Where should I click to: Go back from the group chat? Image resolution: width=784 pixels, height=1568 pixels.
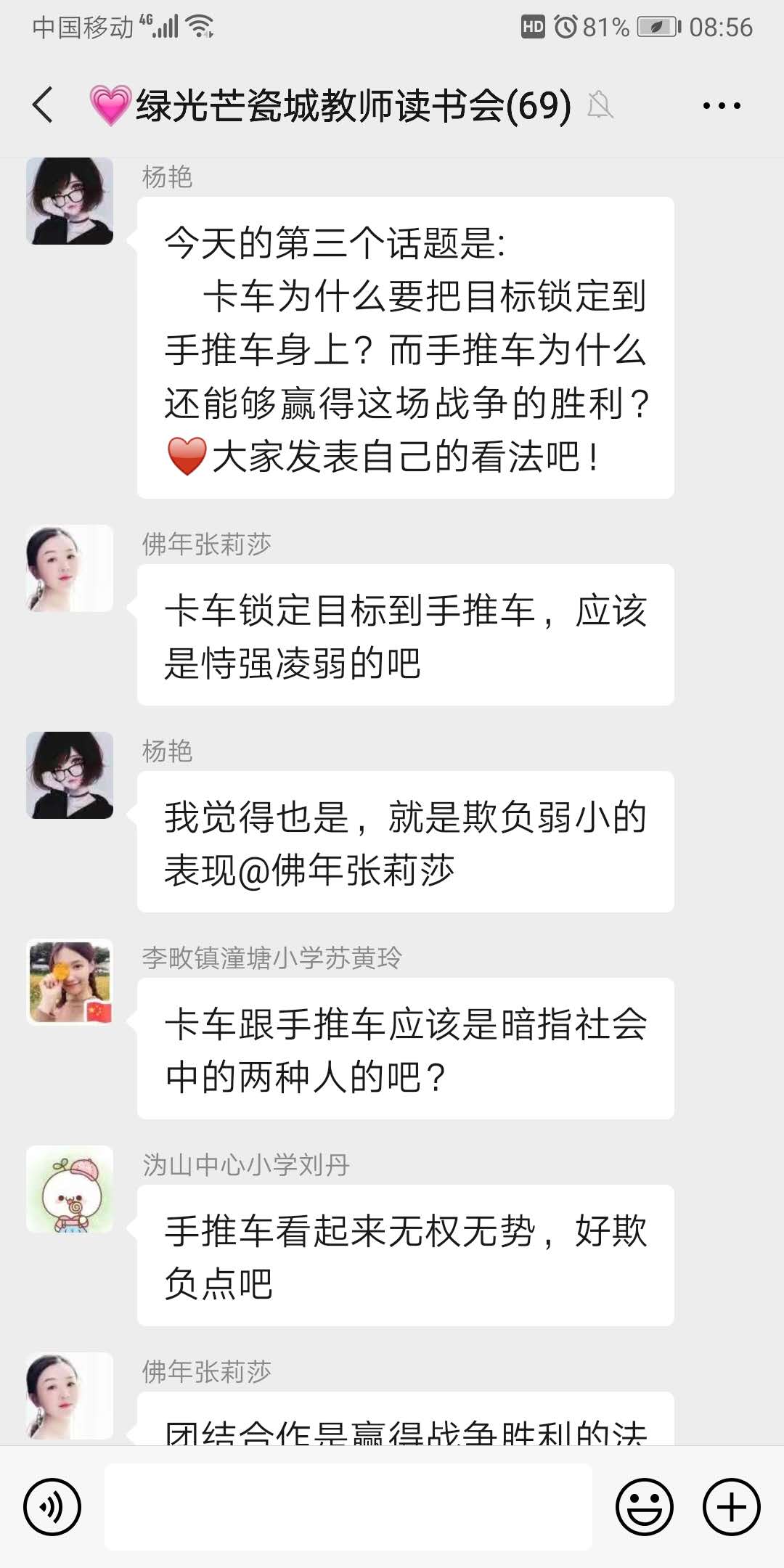pos(44,105)
